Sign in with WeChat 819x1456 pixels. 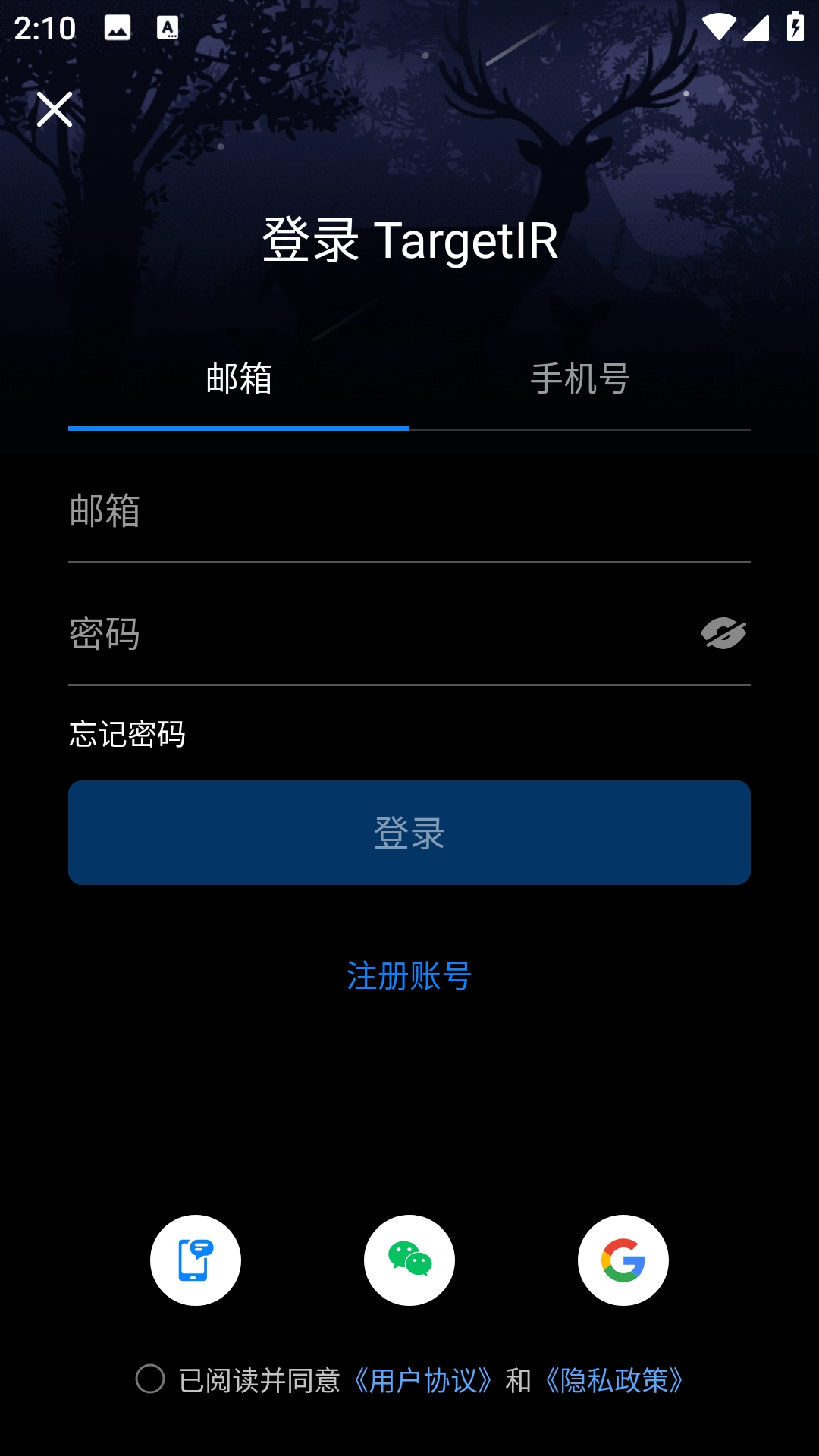pos(409,1260)
